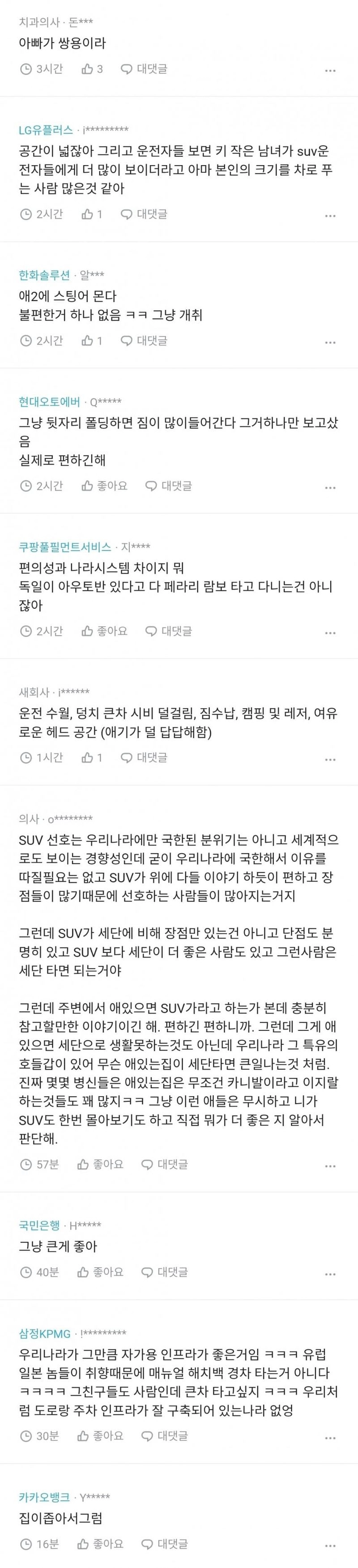Viewport: 358px width, 1568px height.
Task: Open the 국민은행 company link
Action: (39, 1225)
